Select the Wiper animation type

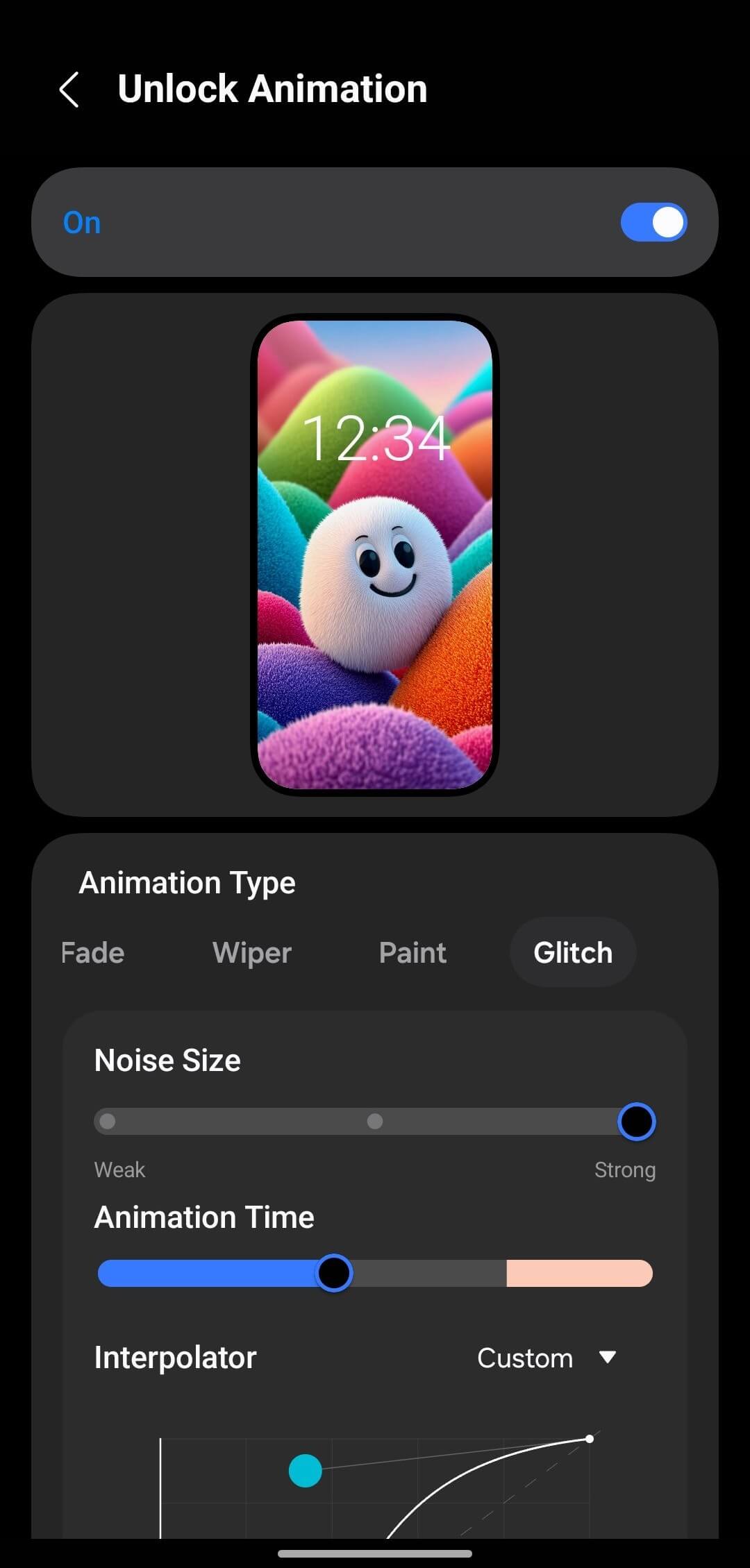(251, 952)
